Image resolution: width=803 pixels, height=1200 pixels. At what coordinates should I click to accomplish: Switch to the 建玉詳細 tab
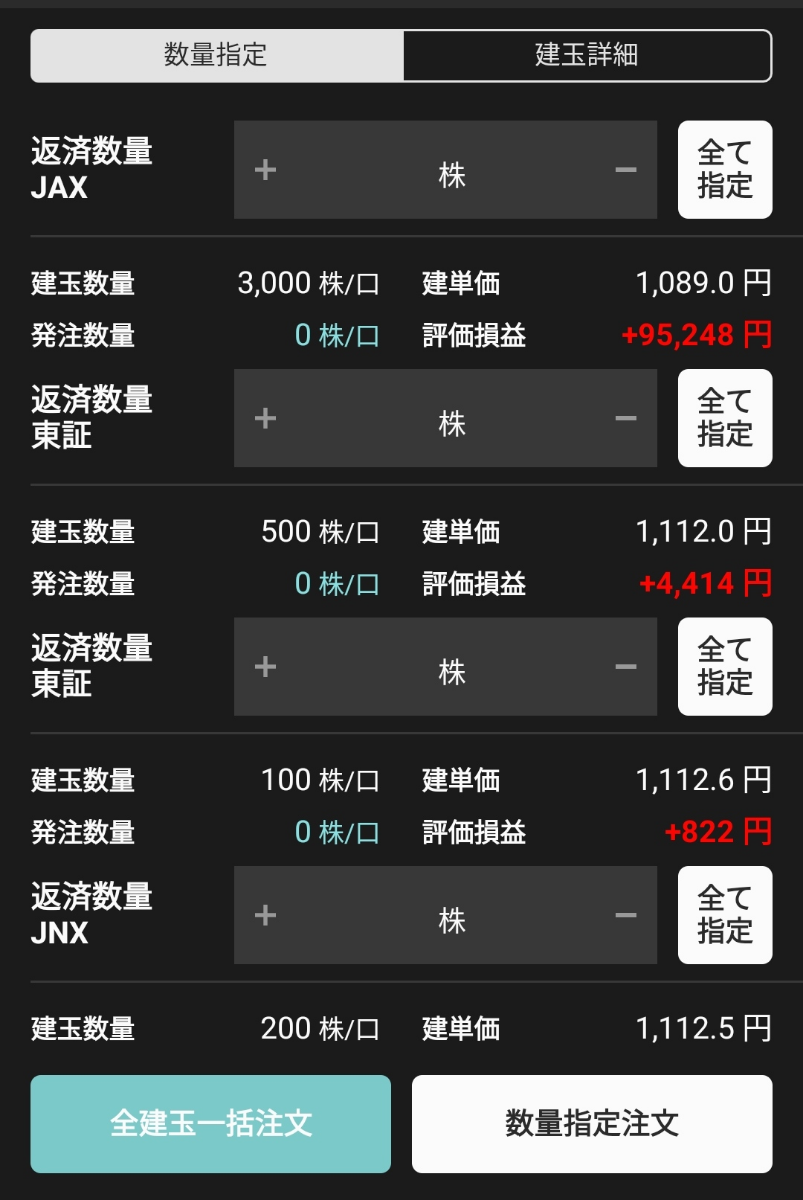pos(587,55)
